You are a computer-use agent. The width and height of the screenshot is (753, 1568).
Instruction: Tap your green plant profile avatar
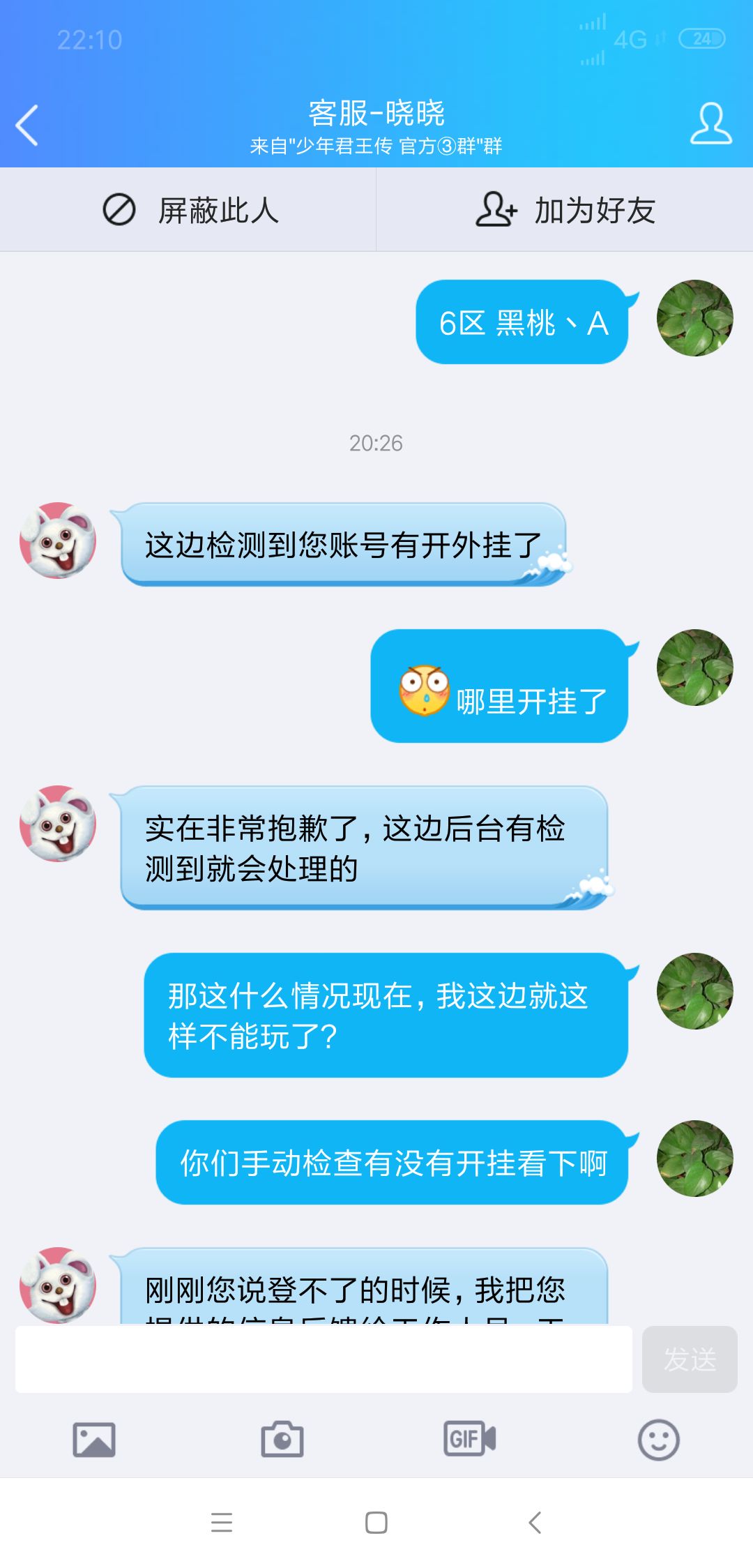coord(695,319)
